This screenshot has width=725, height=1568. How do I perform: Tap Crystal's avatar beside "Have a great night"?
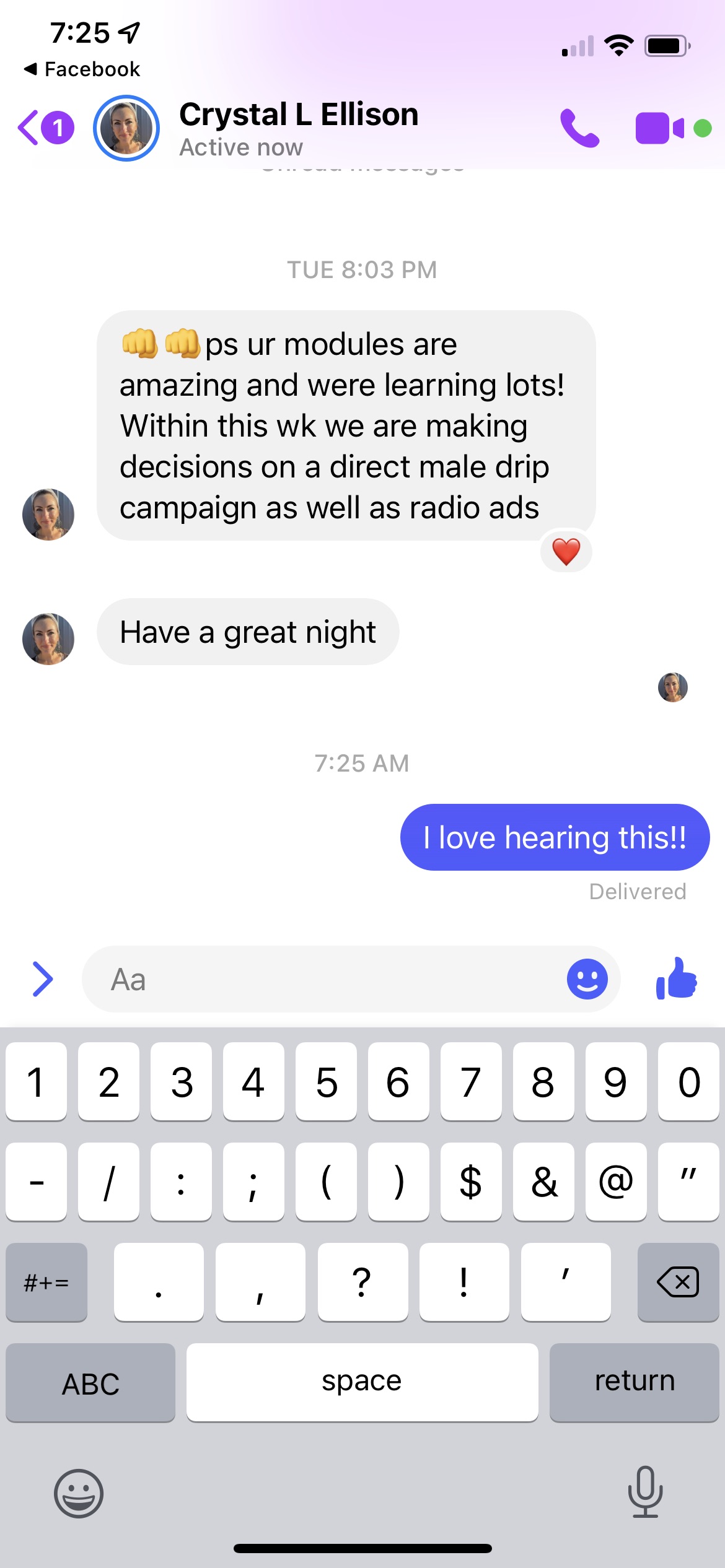coord(48,638)
